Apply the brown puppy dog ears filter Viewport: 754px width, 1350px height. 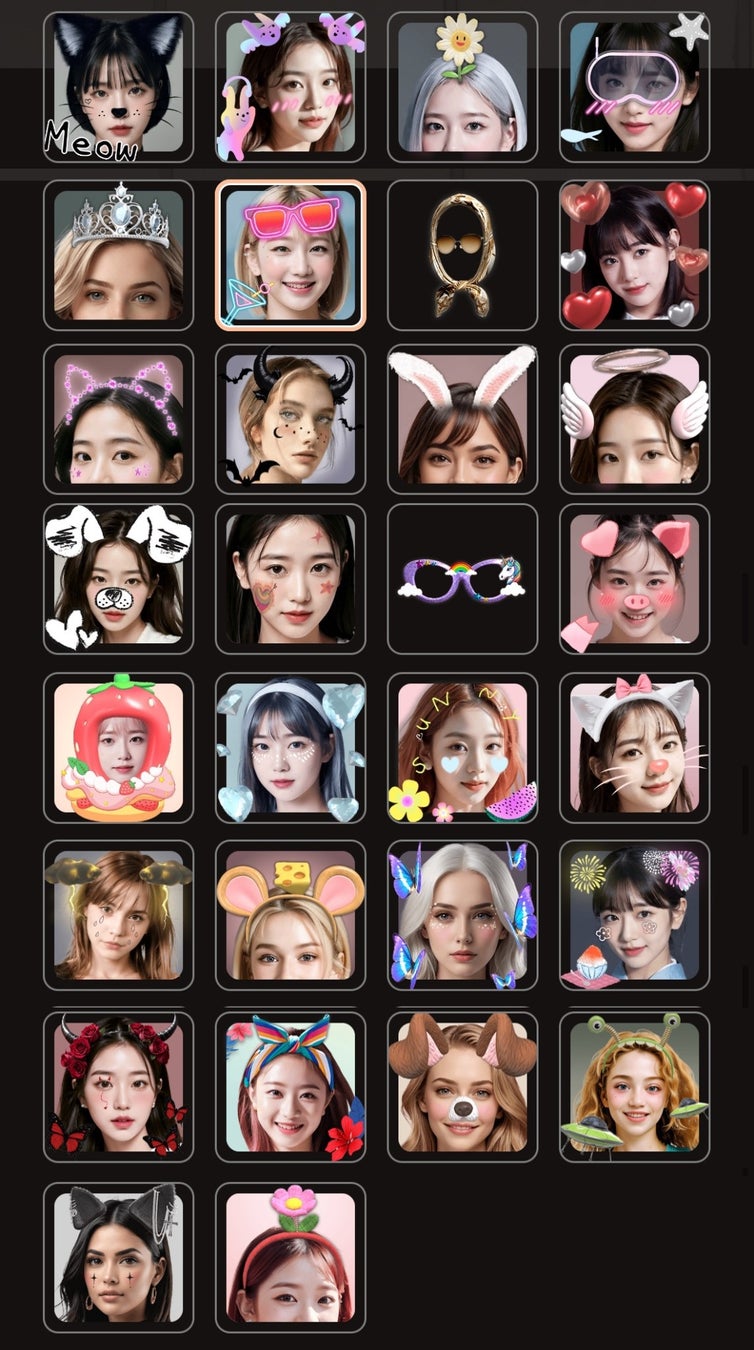(x=462, y=1087)
